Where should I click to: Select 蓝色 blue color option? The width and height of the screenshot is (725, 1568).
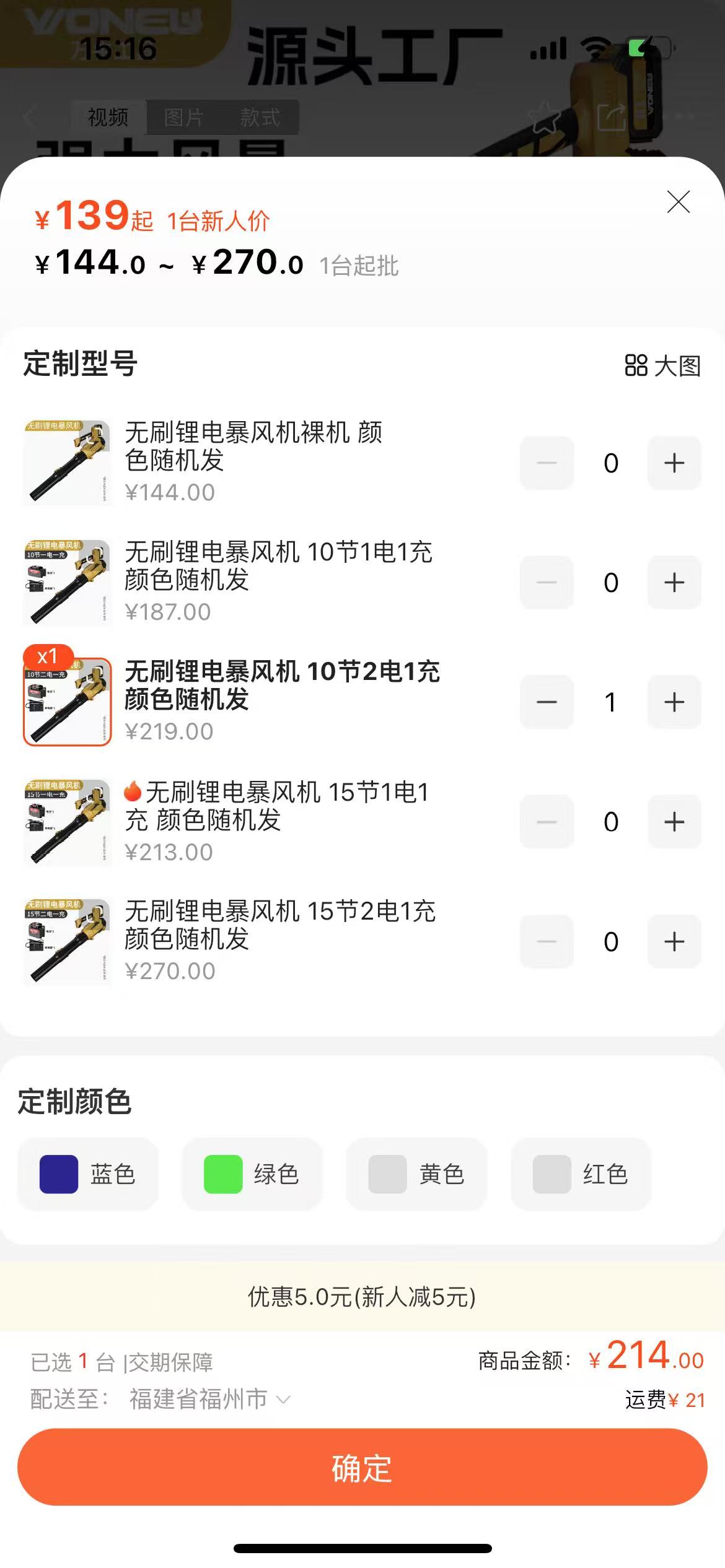click(x=88, y=1174)
